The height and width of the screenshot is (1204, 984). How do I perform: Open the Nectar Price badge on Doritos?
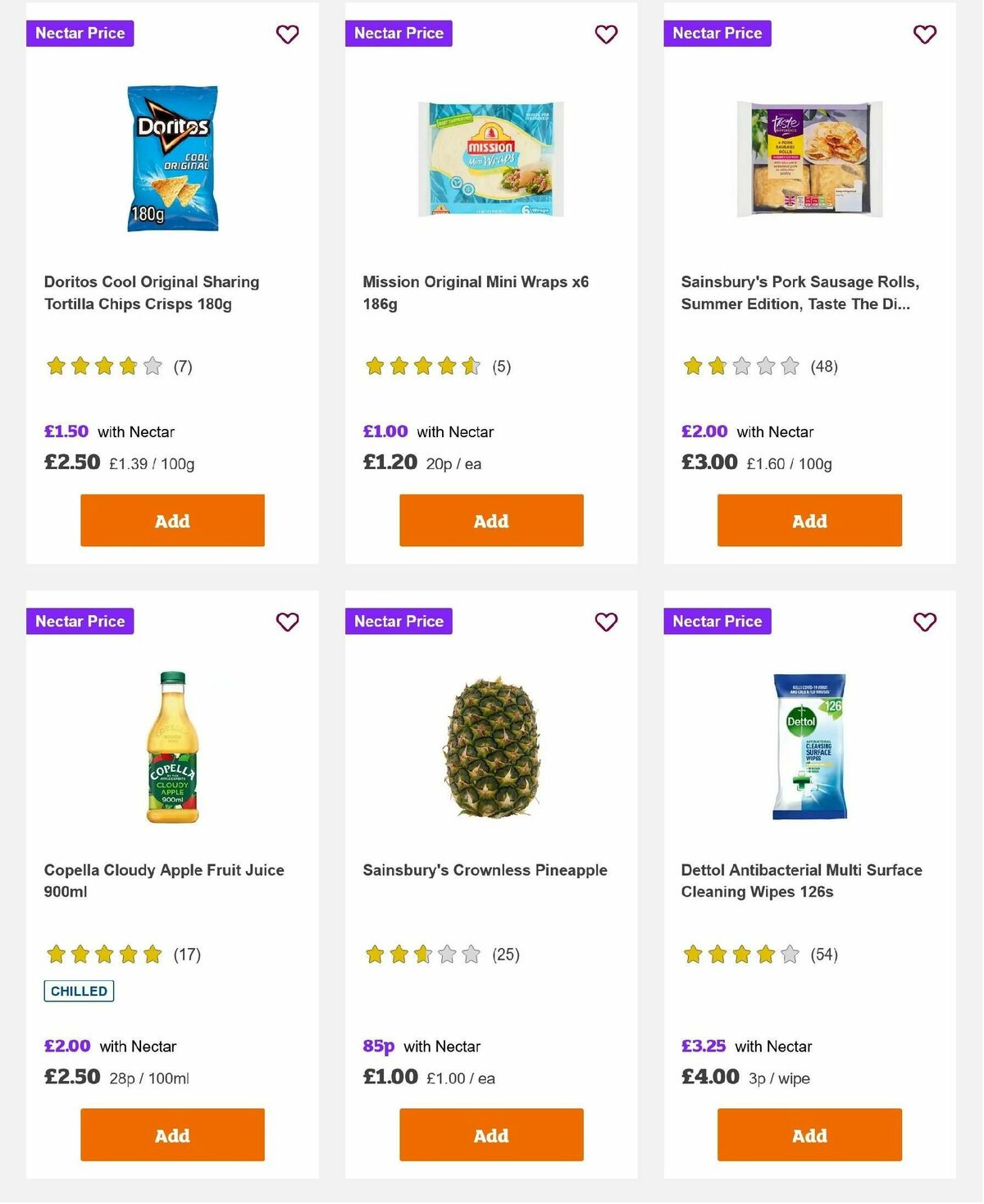[x=80, y=33]
